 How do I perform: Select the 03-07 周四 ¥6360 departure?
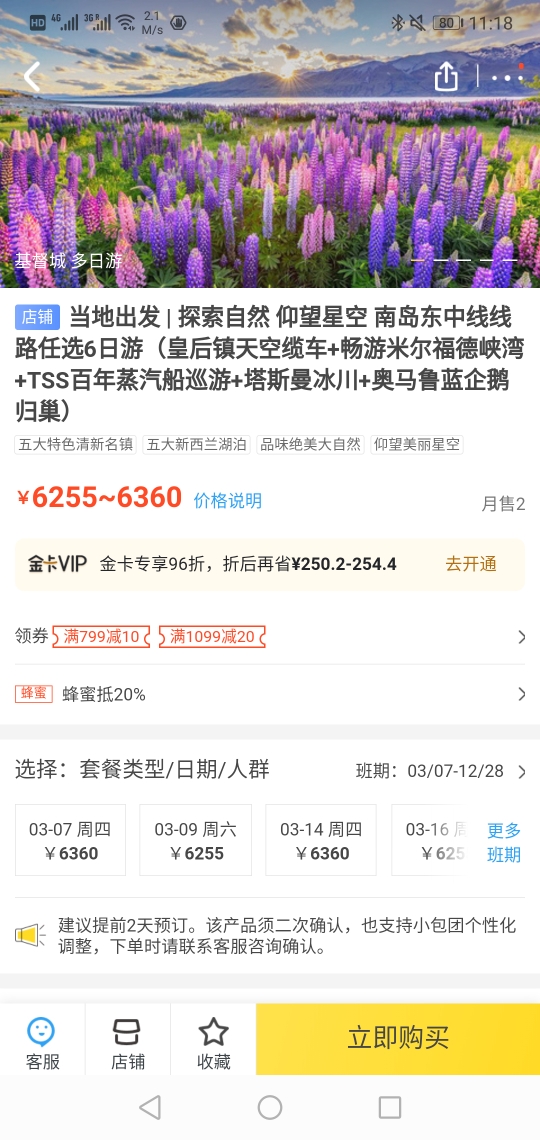pyautogui.click(x=70, y=840)
